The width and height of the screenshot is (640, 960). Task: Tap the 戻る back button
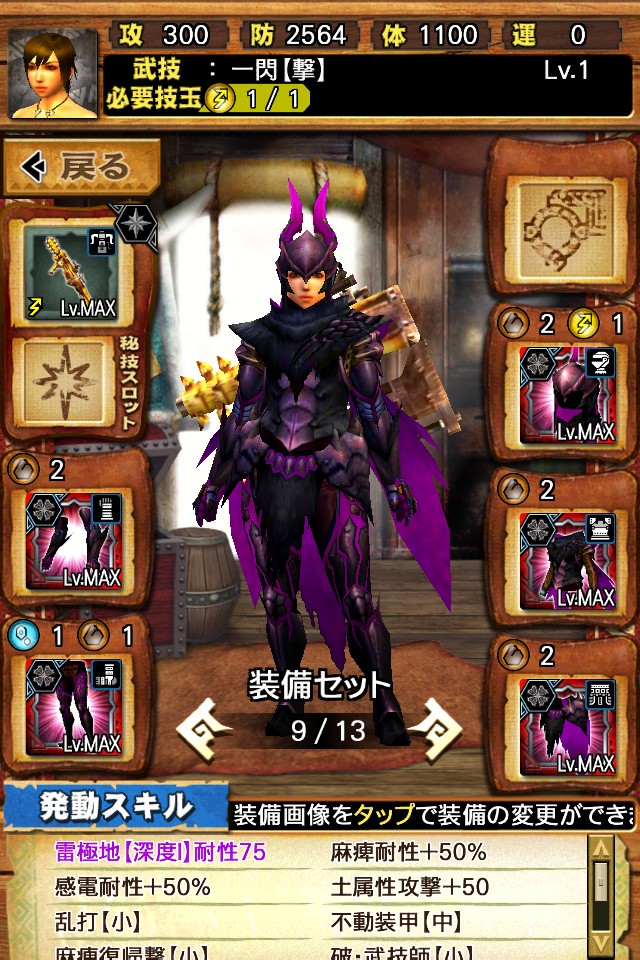click(x=81, y=167)
